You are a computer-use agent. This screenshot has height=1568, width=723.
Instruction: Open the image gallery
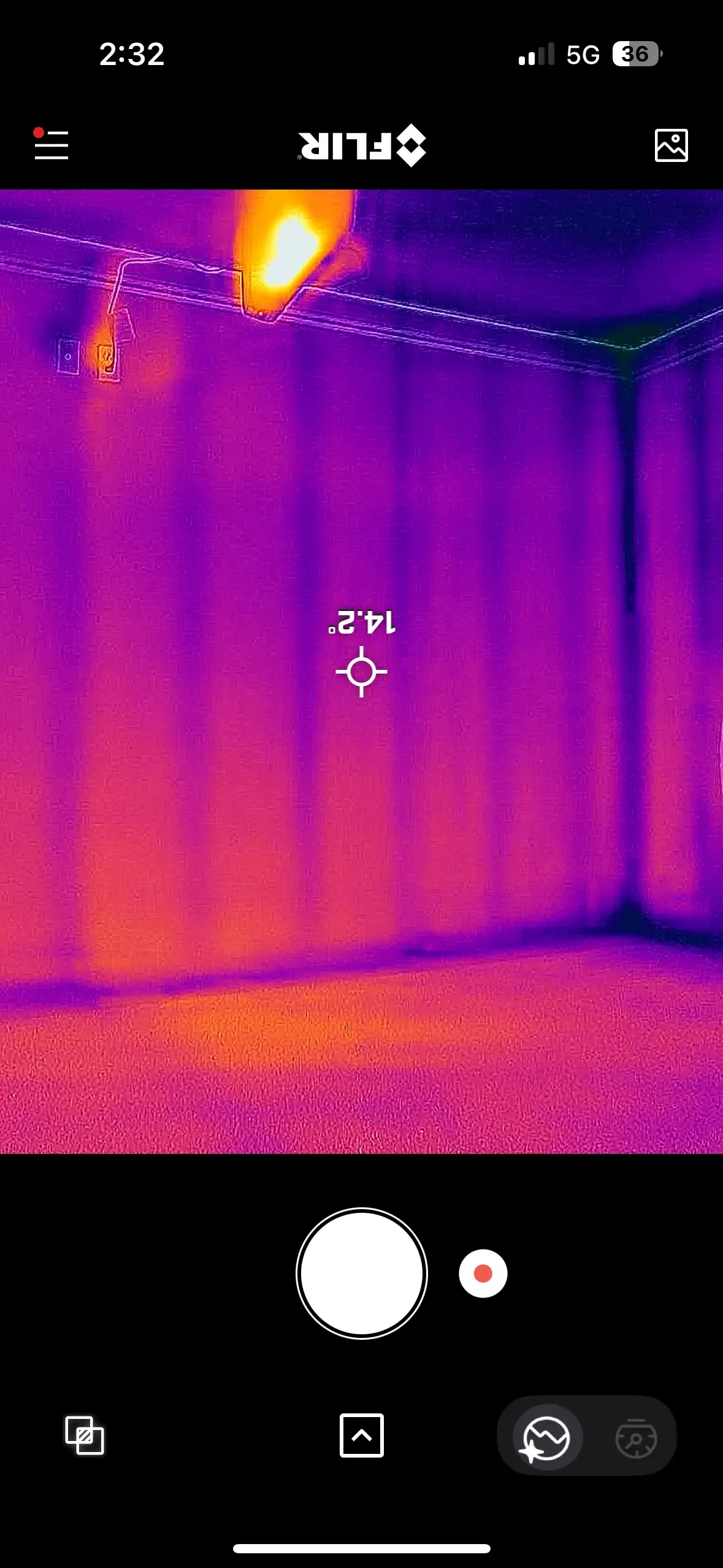pos(671,145)
